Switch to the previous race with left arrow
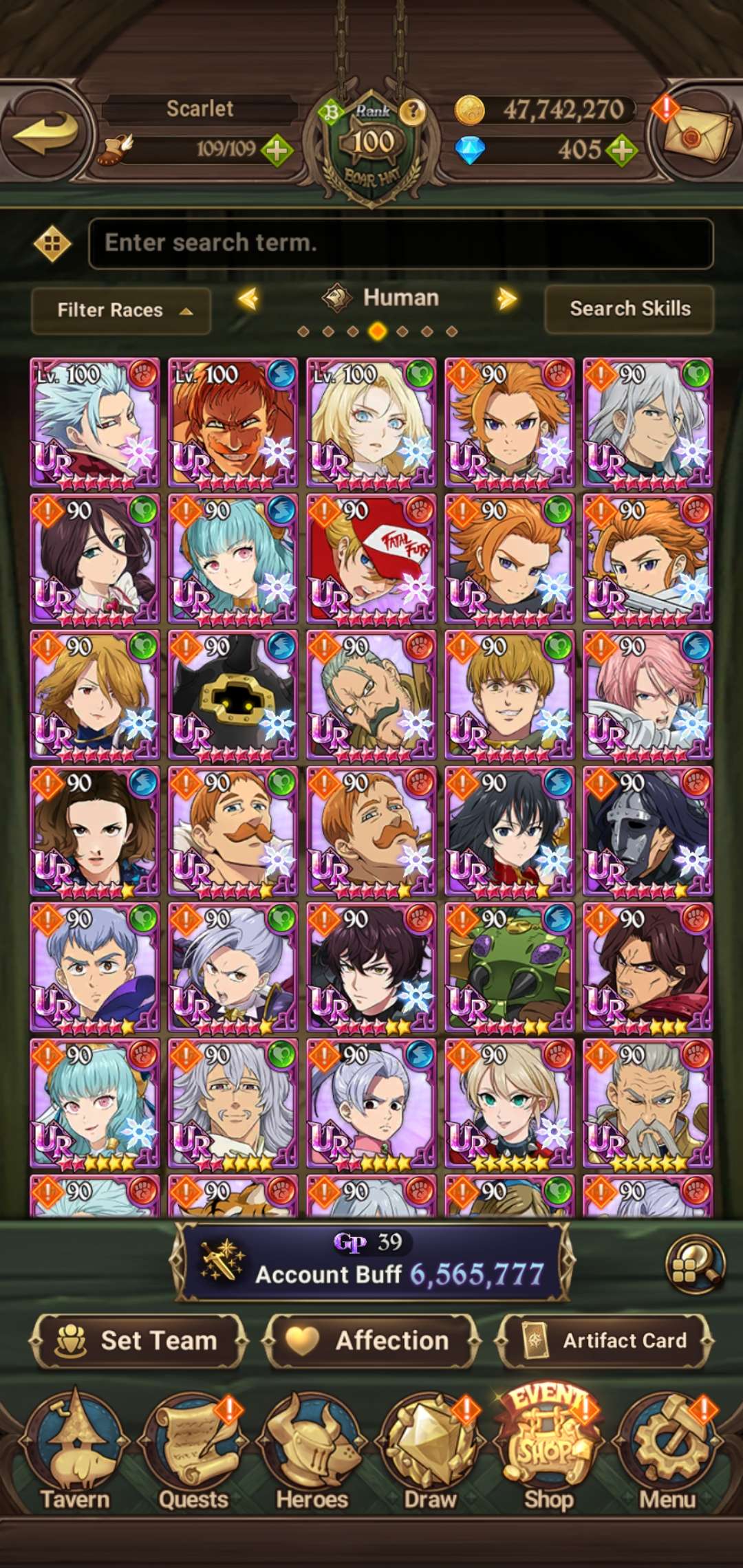The height and width of the screenshot is (1568, 743). coord(248,299)
